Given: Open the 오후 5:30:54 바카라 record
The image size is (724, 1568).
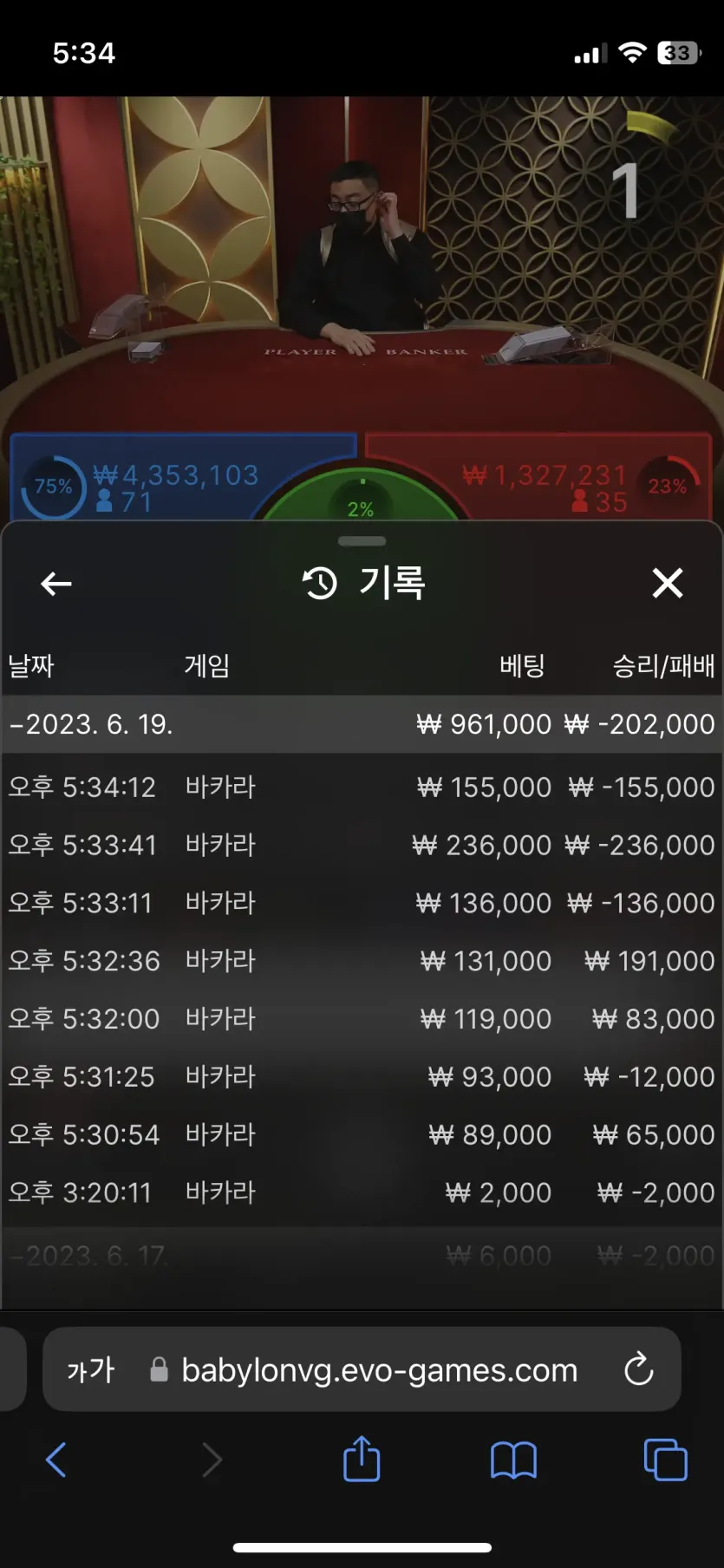Looking at the screenshot, I should [x=362, y=1134].
